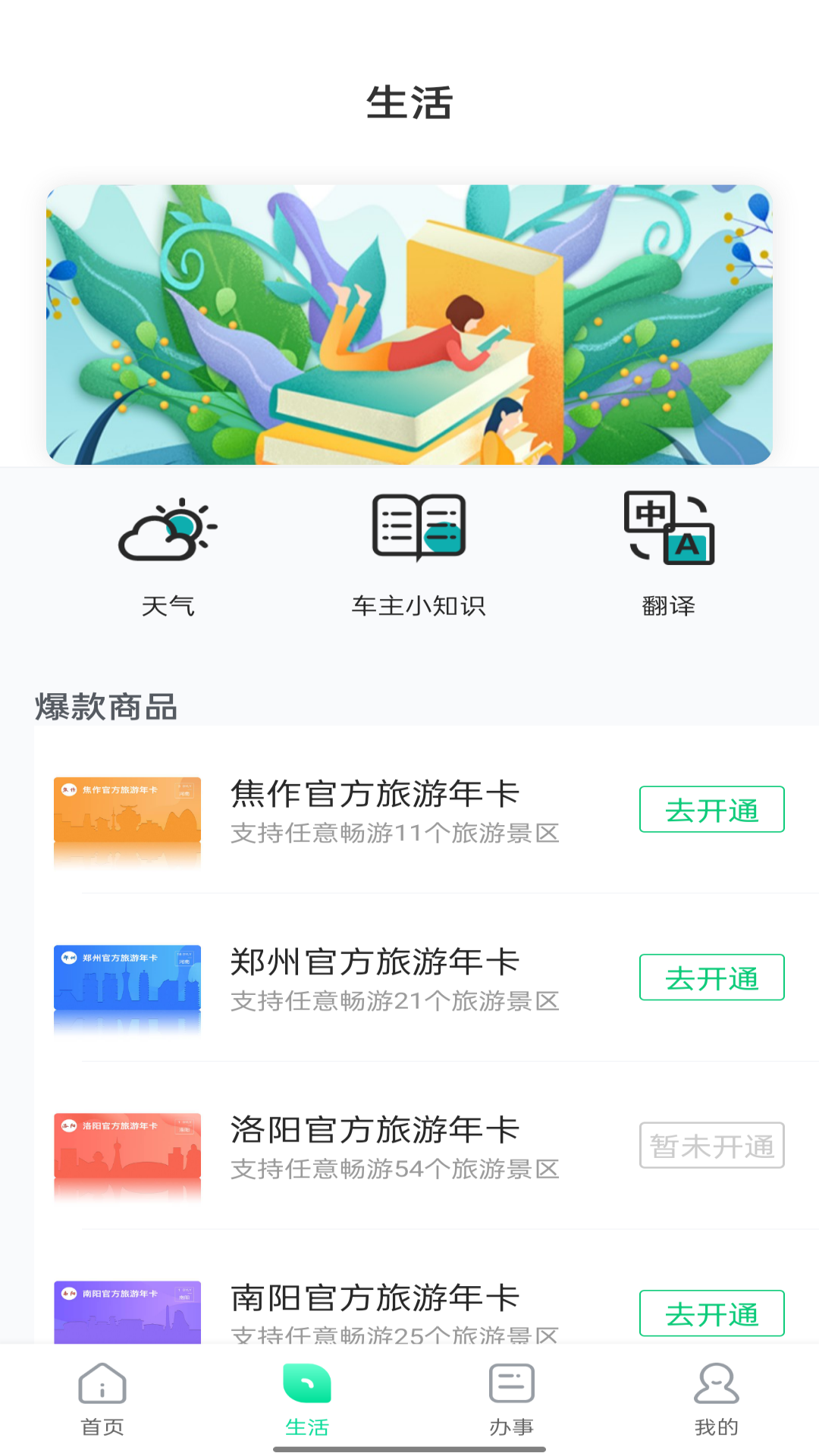
Task: View 洛阳官方旅游年卡 product details
Action: [x=375, y=1146]
